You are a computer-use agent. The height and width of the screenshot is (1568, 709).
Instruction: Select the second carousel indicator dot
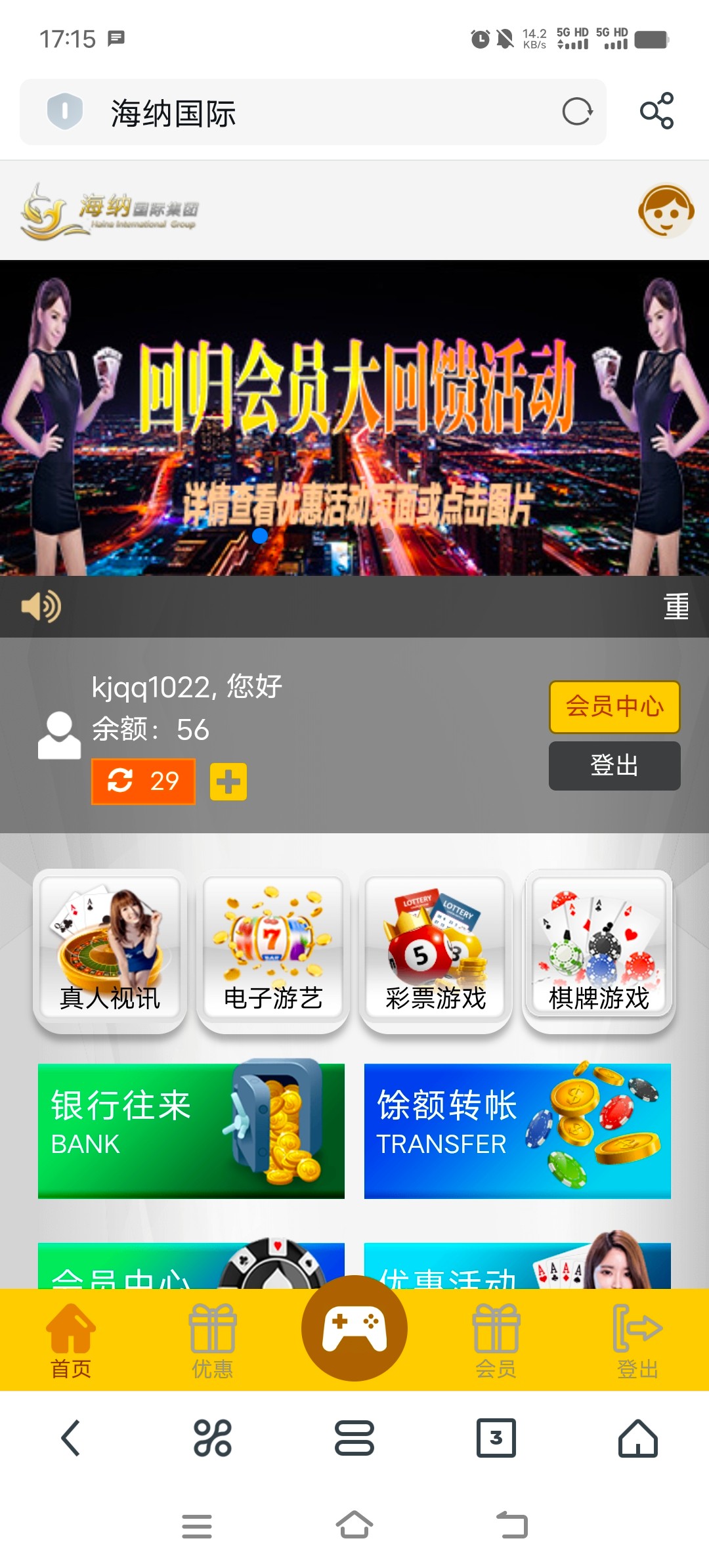(x=389, y=537)
